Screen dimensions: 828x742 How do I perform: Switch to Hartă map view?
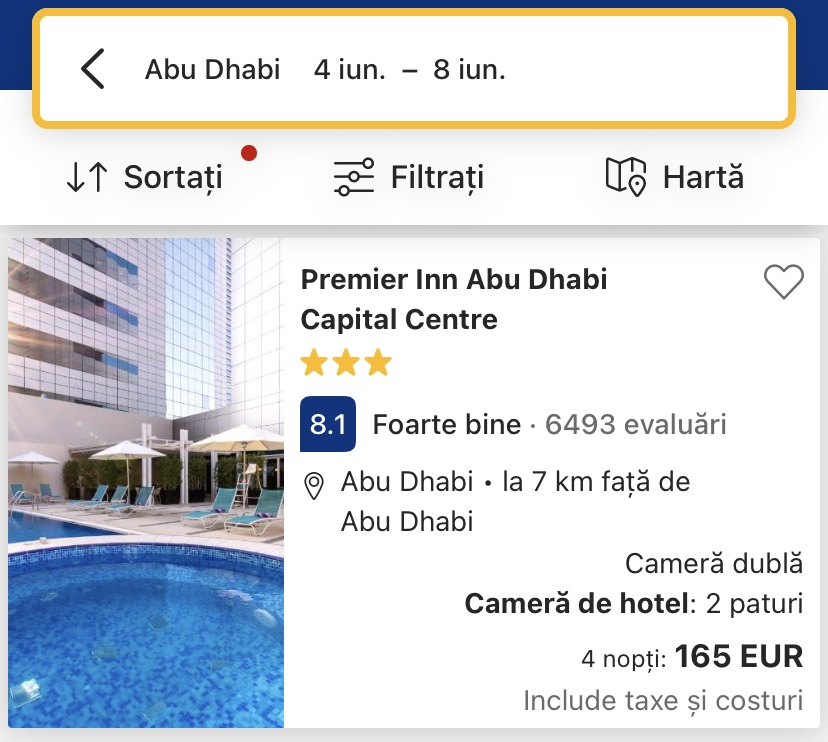point(676,178)
